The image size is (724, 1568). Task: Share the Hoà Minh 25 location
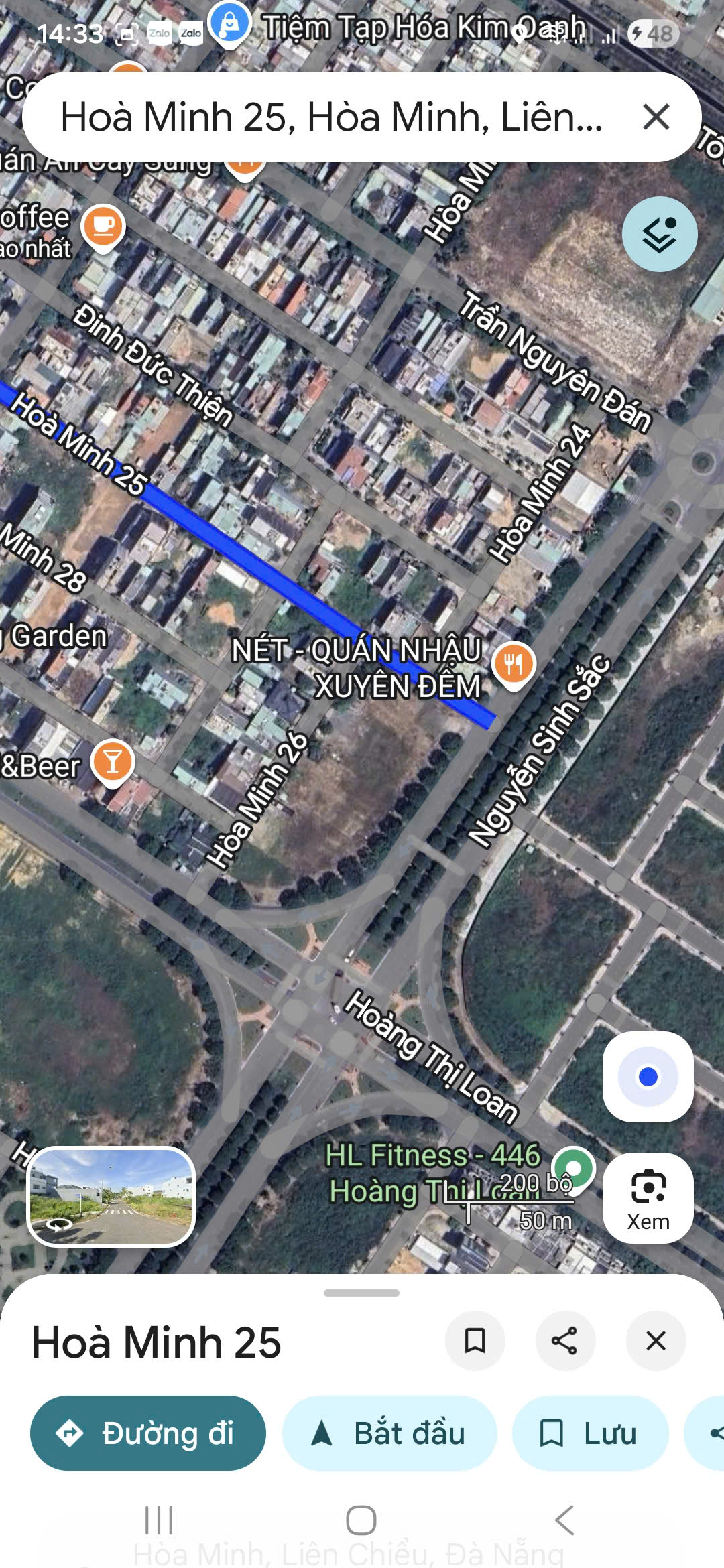click(x=564, y=1341)
